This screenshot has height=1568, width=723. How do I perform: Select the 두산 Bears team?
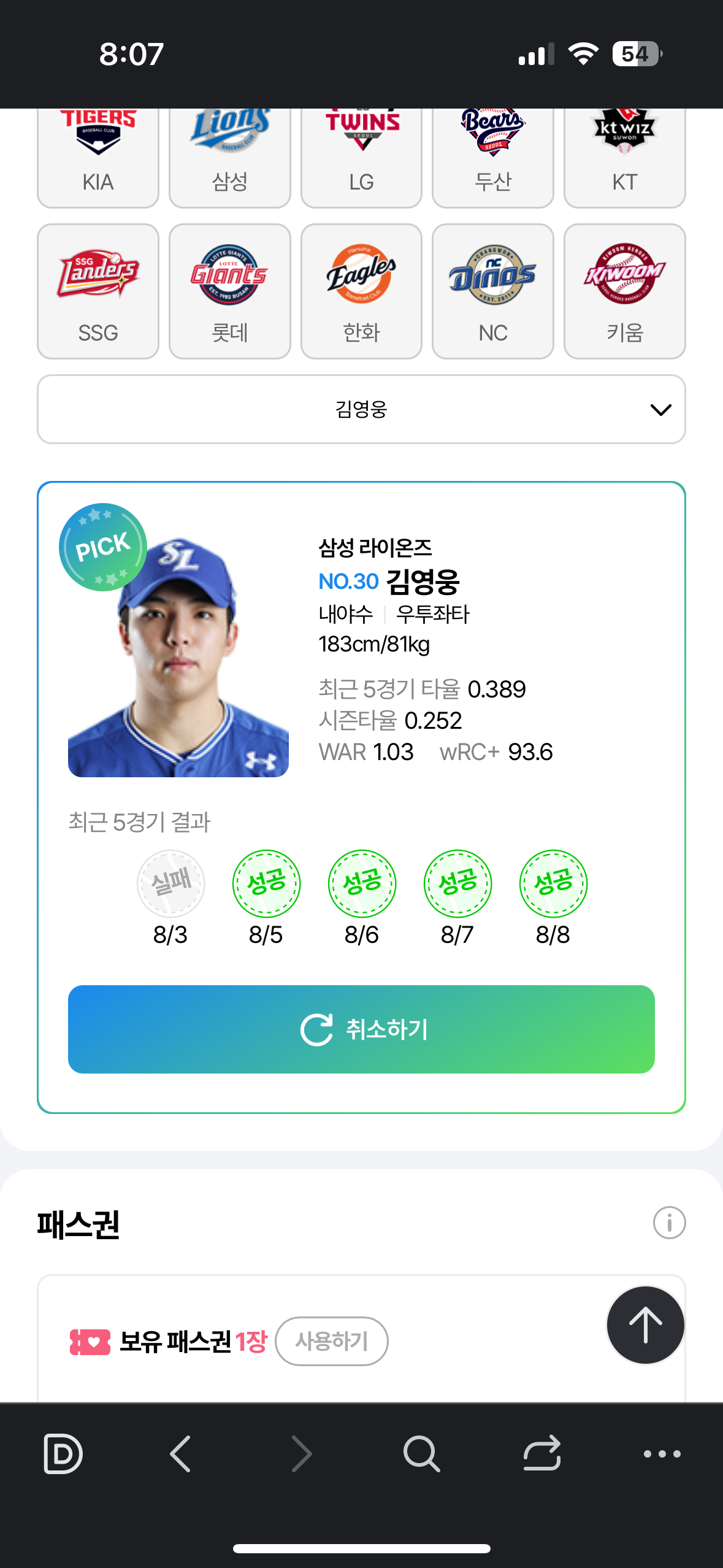click(492, 159)
